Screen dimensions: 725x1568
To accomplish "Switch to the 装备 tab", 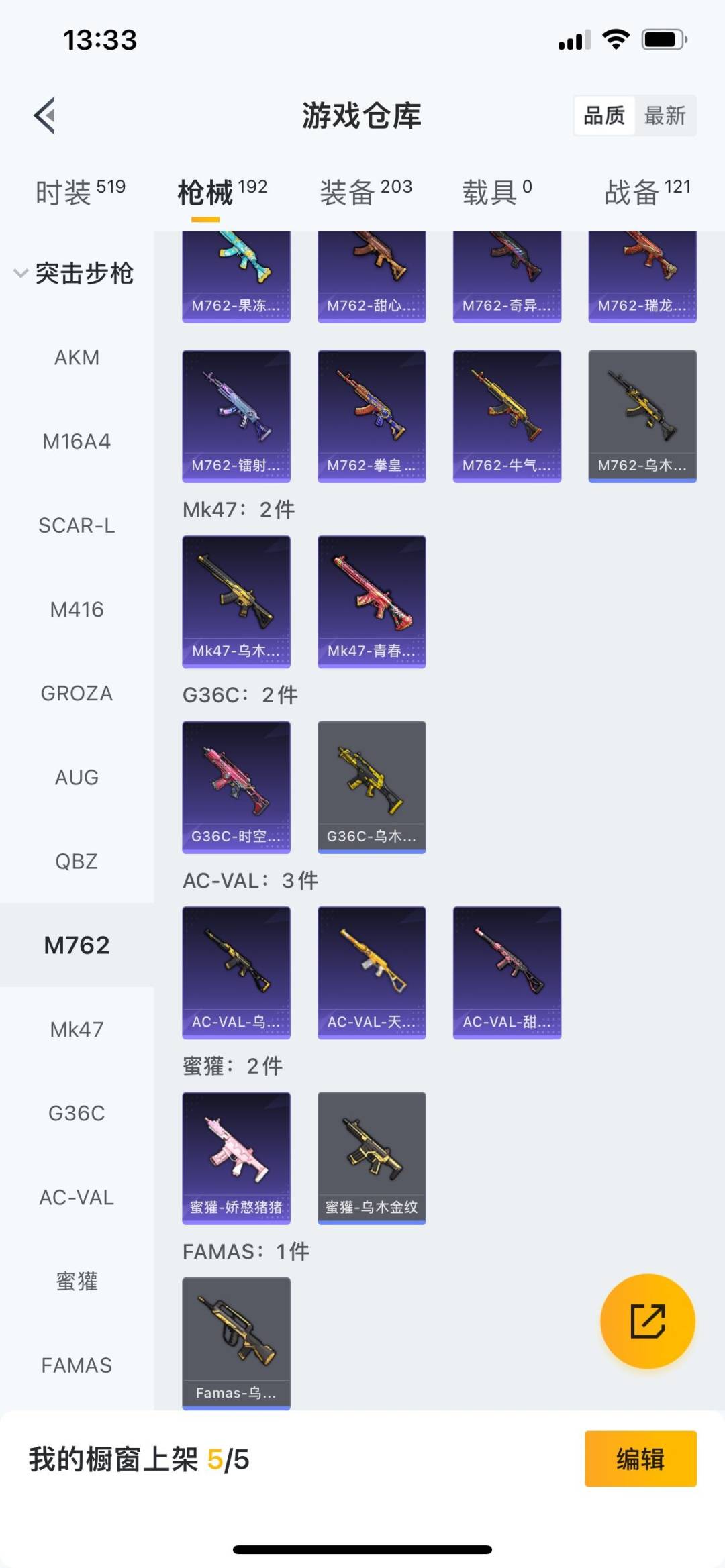I will click(x=366, y=193).
